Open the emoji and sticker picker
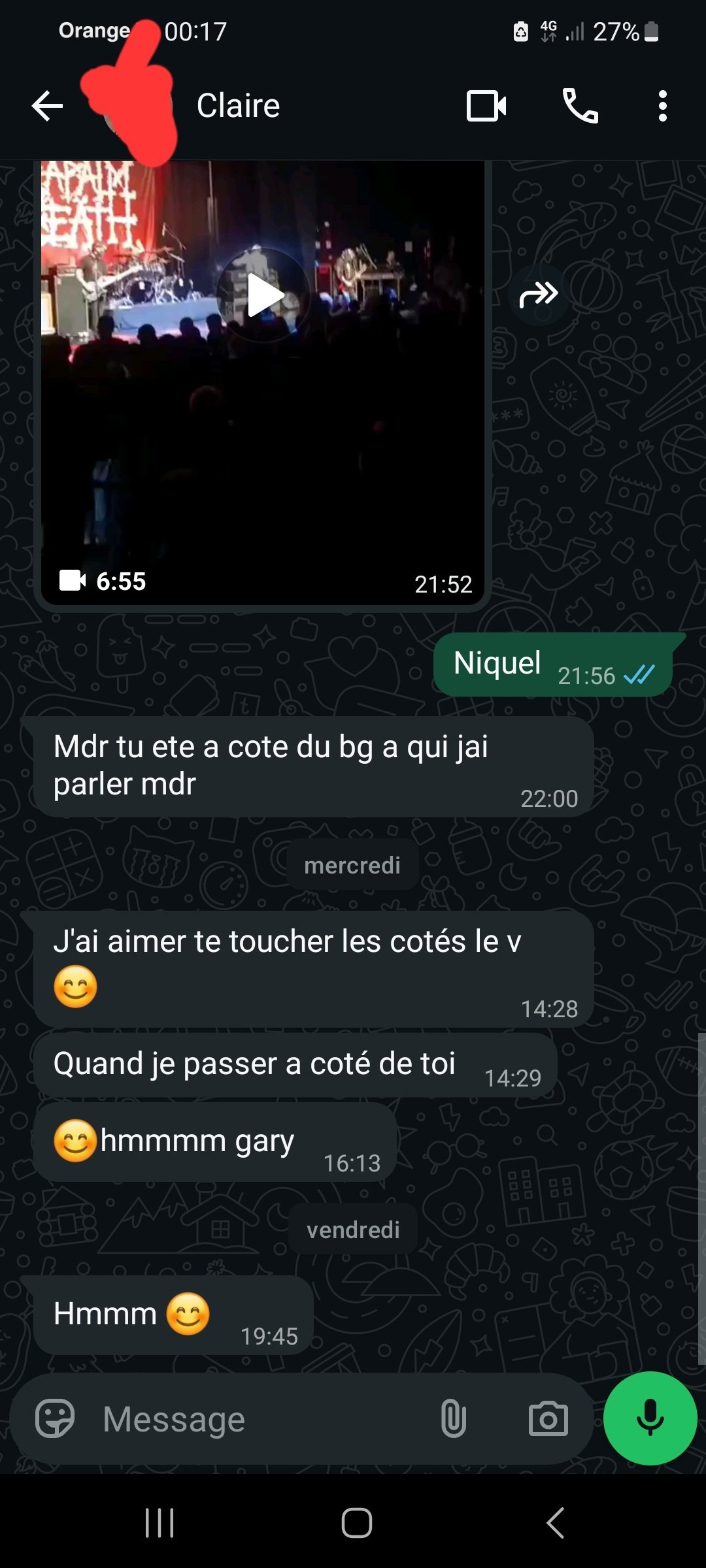Image resolution: width=706 pixels, height=1568 pixels. (x=55, y=1418)
